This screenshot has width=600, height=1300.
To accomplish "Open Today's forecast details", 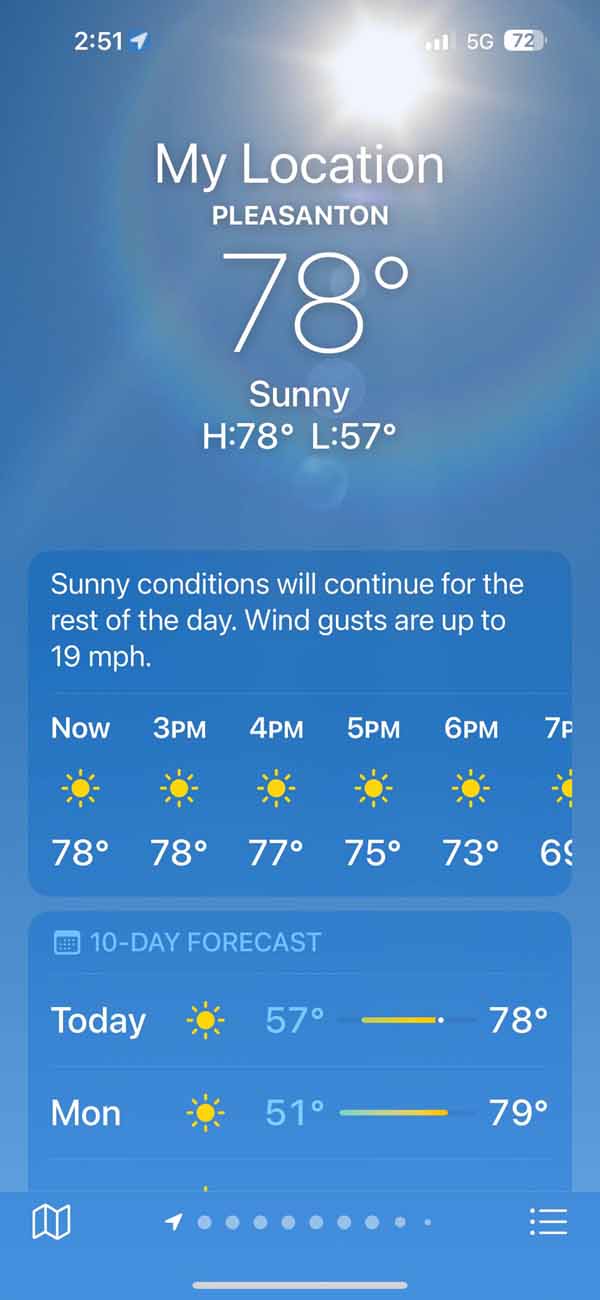I will (299, 1020).
